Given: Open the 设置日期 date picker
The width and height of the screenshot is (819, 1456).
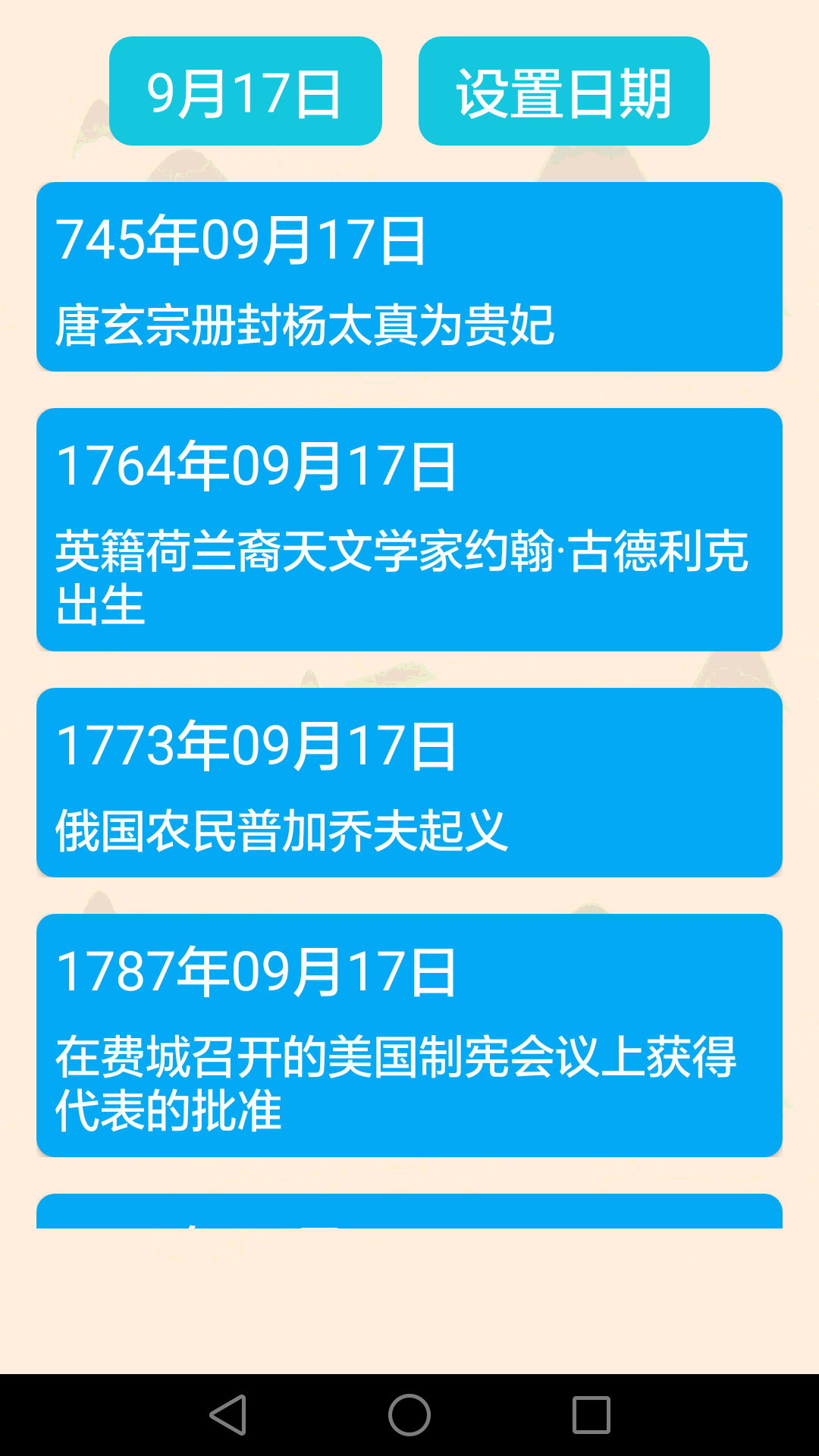Looking at the screenshot, I should (x=565, y=90).
